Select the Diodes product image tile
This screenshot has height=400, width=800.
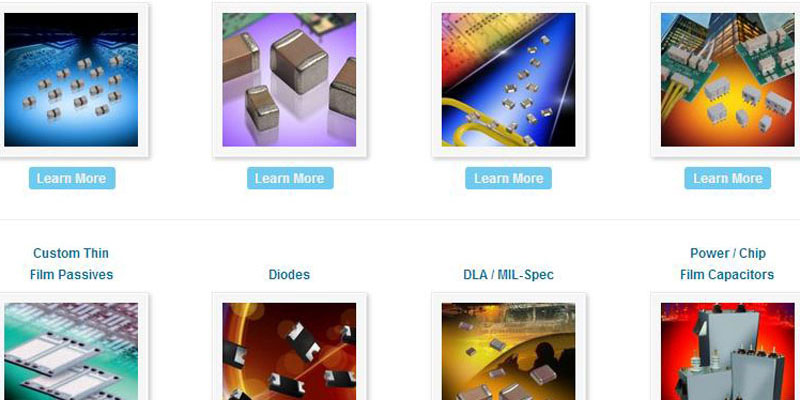click(x=289, y=350)
